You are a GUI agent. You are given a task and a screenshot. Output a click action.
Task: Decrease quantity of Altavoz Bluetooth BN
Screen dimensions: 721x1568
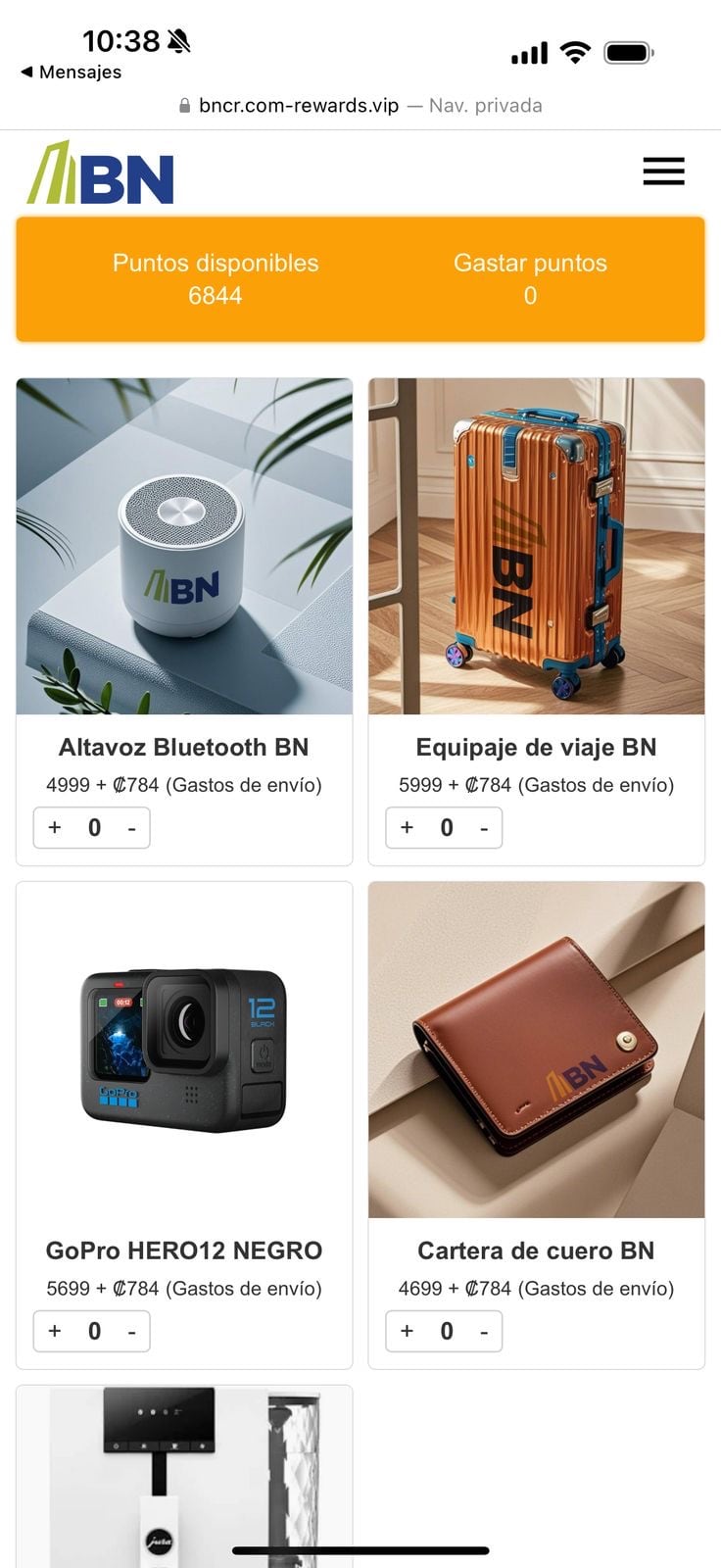click(131, 829)
